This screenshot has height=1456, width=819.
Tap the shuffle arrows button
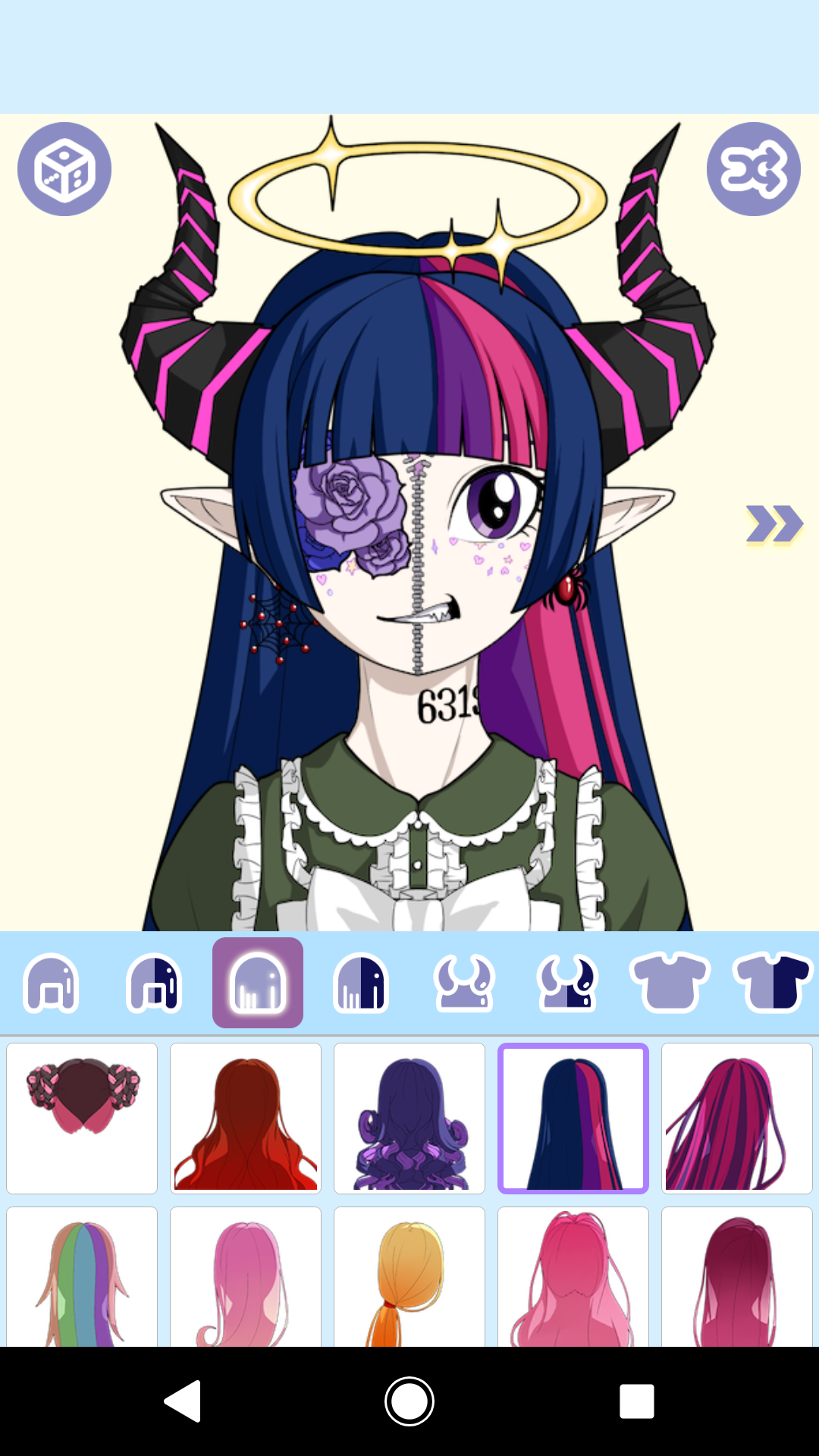[x=753, y=169]
